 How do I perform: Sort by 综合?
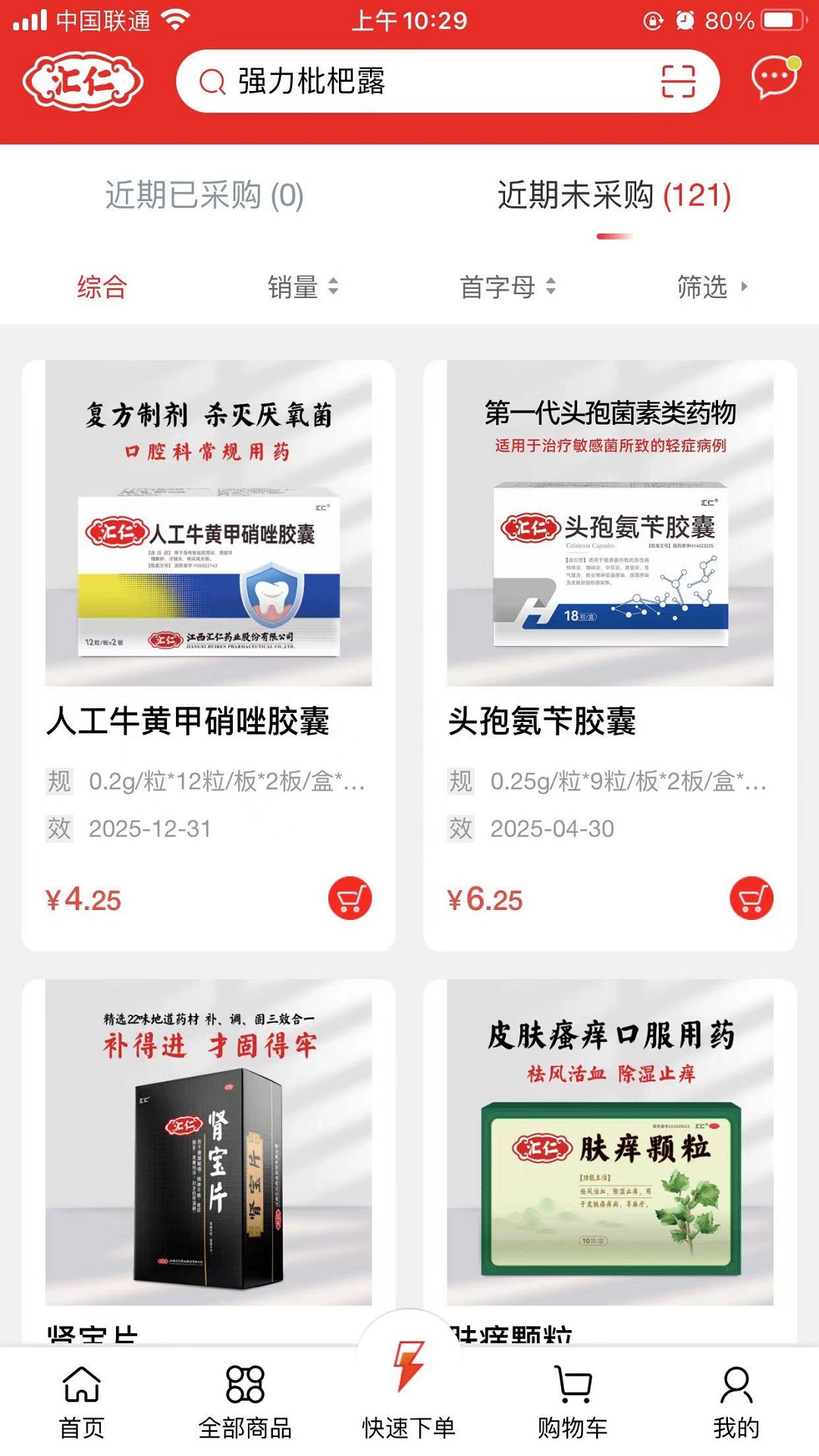(x=102, y=287)
